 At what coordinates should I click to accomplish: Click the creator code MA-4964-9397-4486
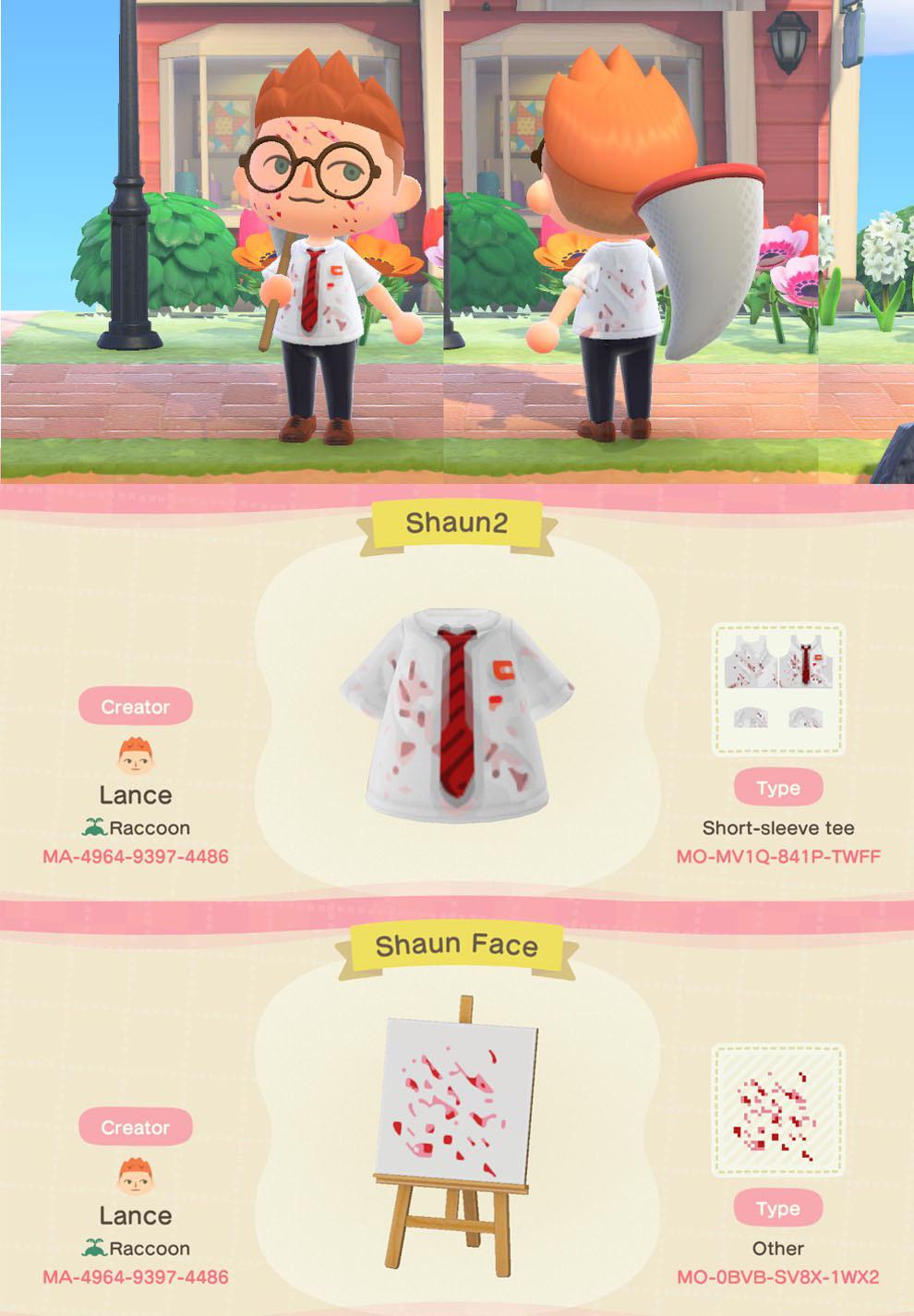(137, 856)
